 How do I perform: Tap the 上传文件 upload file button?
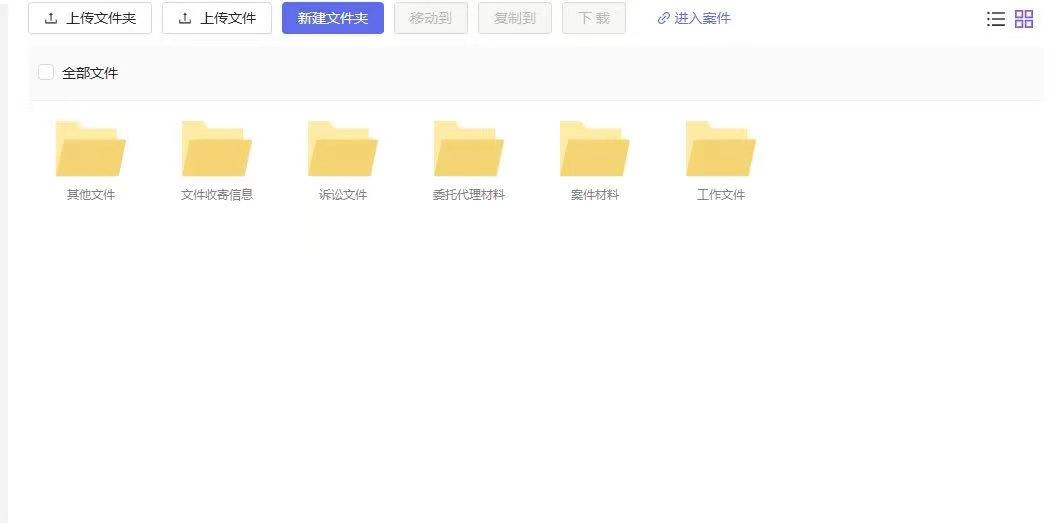click(217, 18)
